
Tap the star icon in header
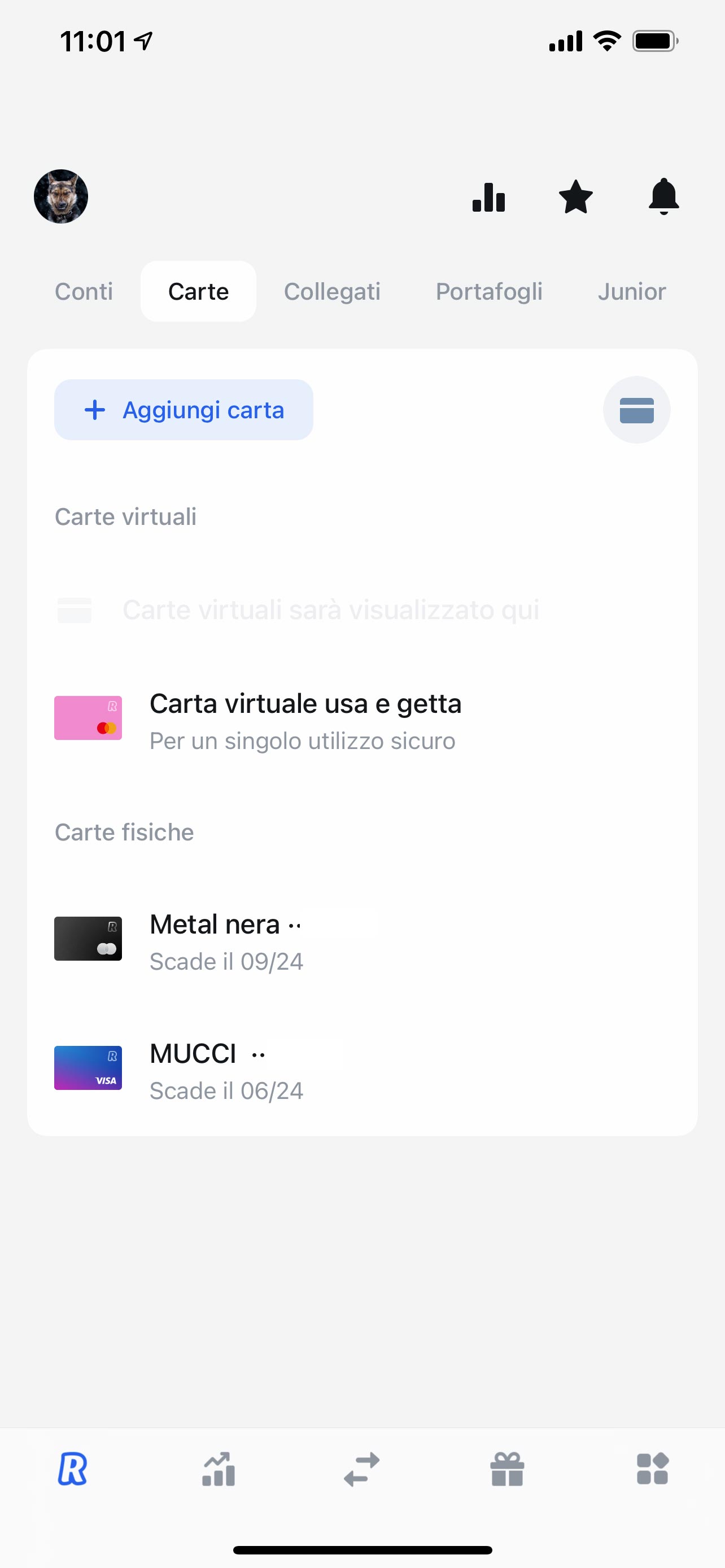(576, 196)
